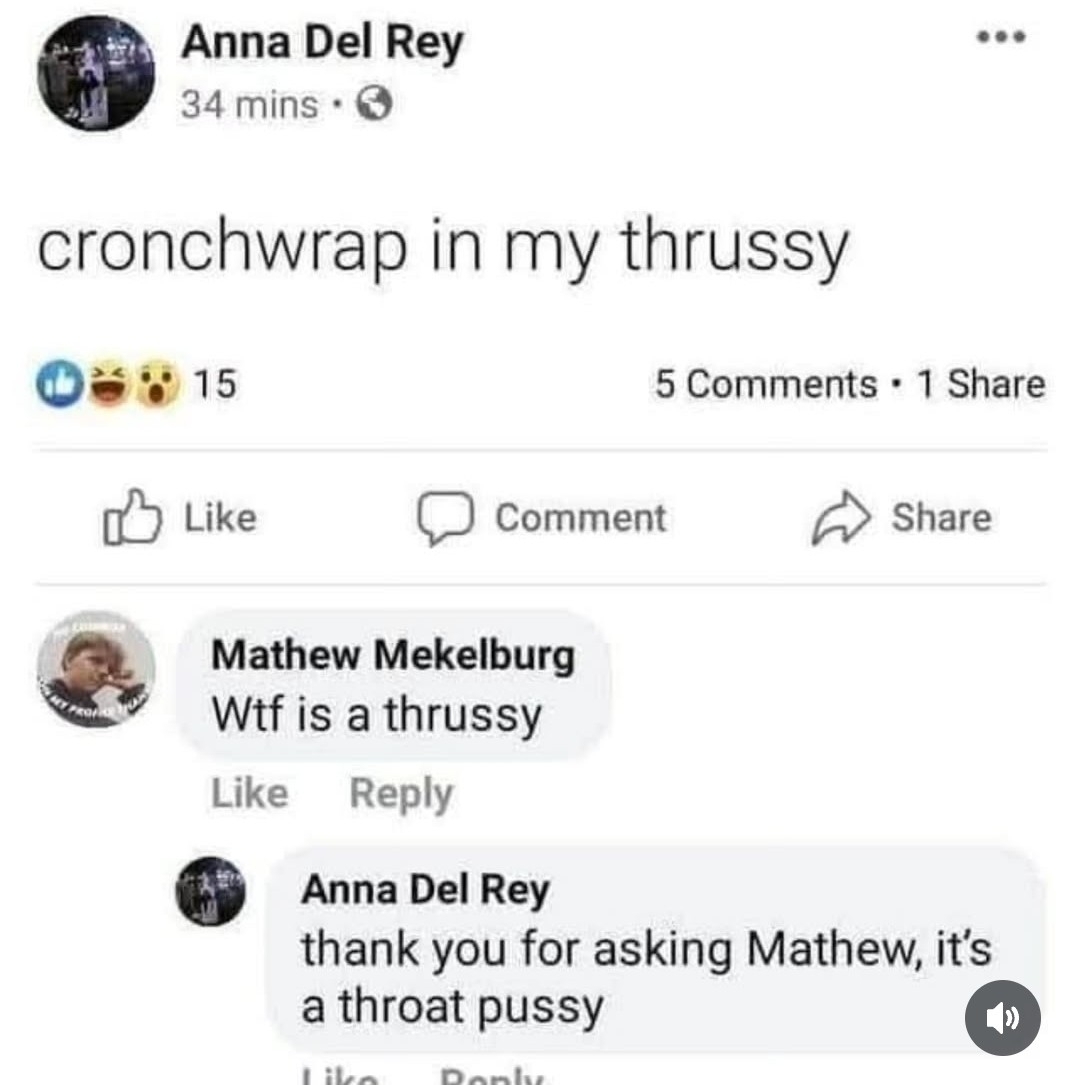
Task: Toggle the sound speaker icon
Action: (1002, 1018)
